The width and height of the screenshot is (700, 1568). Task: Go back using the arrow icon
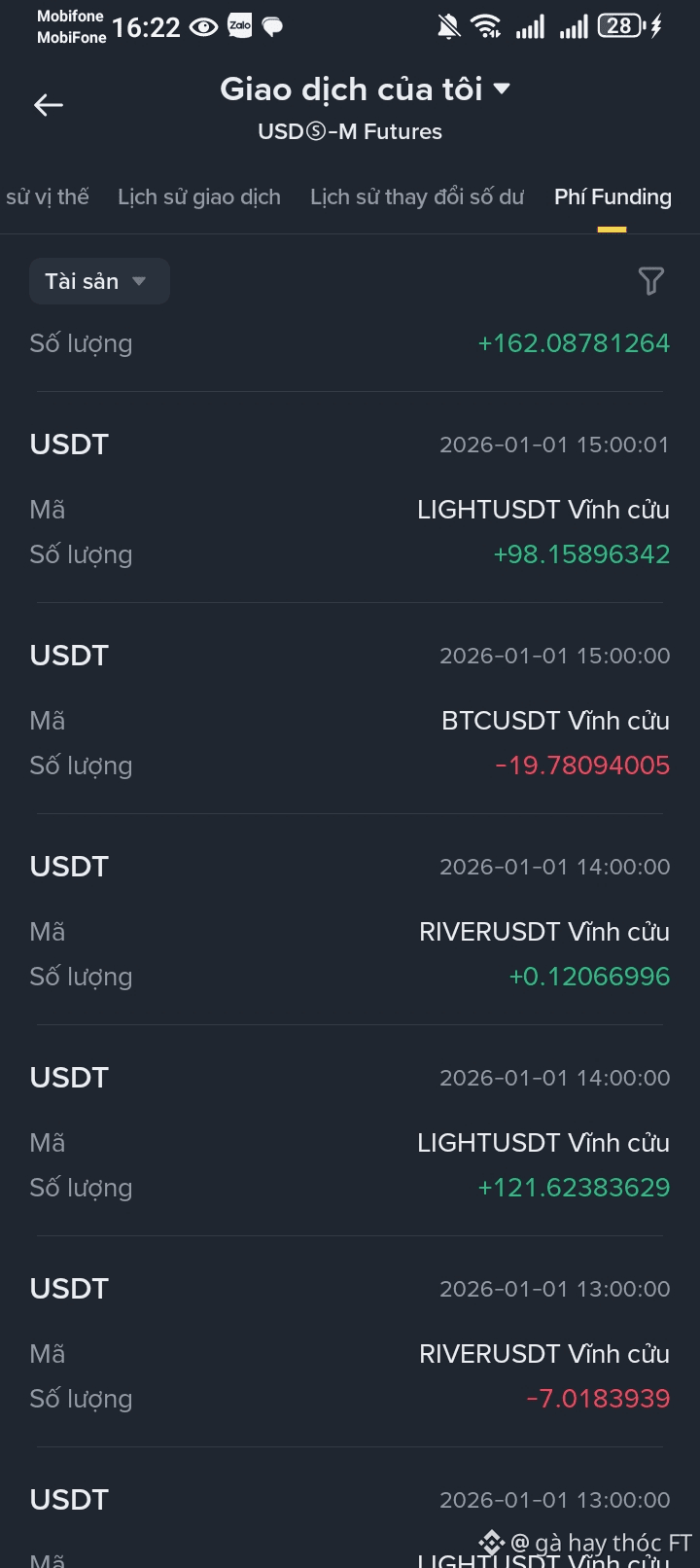[x=49, y=105]
